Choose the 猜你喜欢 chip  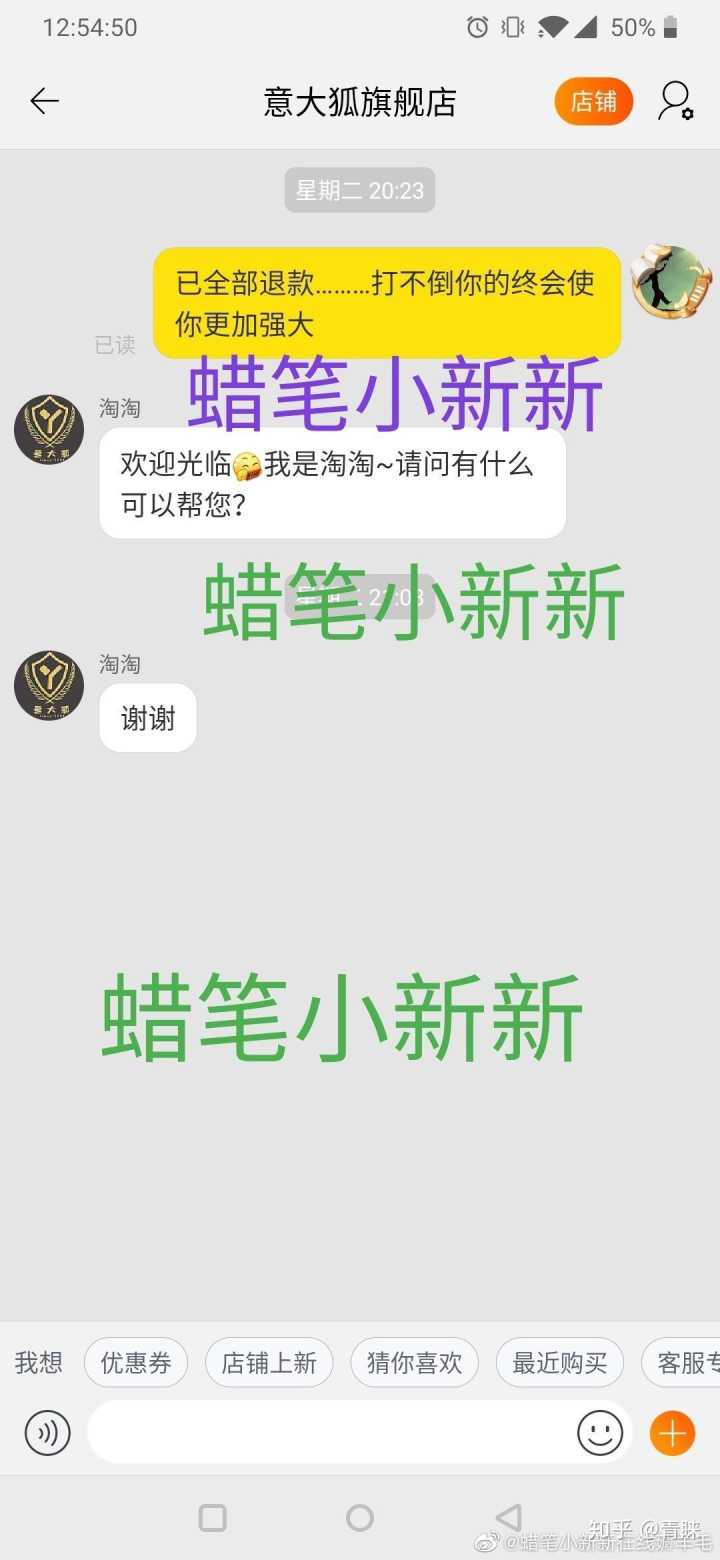coord(414,1362)
